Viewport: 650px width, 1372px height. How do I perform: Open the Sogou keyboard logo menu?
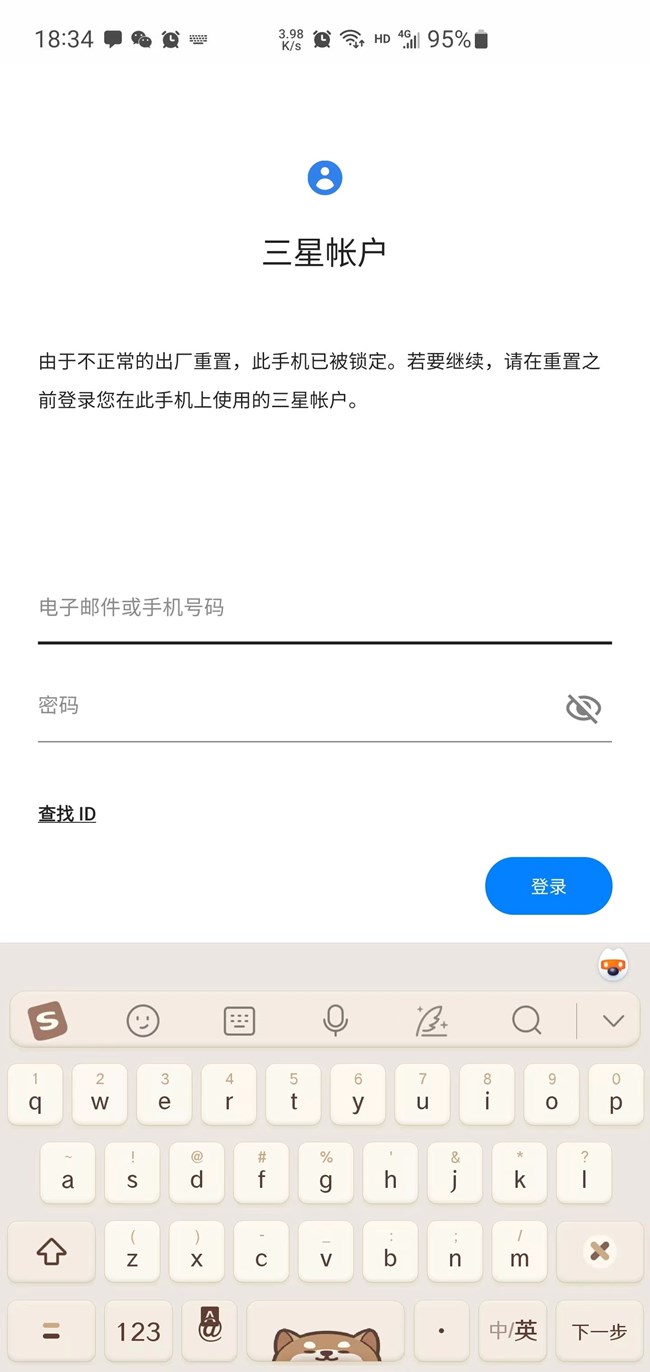pos(46,1020)
